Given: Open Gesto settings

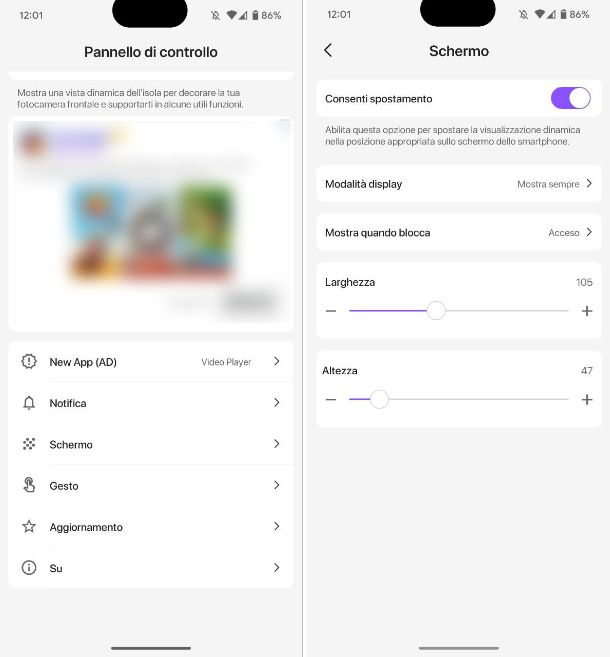Looking at the screenshot, I should (x=150, y=485).
